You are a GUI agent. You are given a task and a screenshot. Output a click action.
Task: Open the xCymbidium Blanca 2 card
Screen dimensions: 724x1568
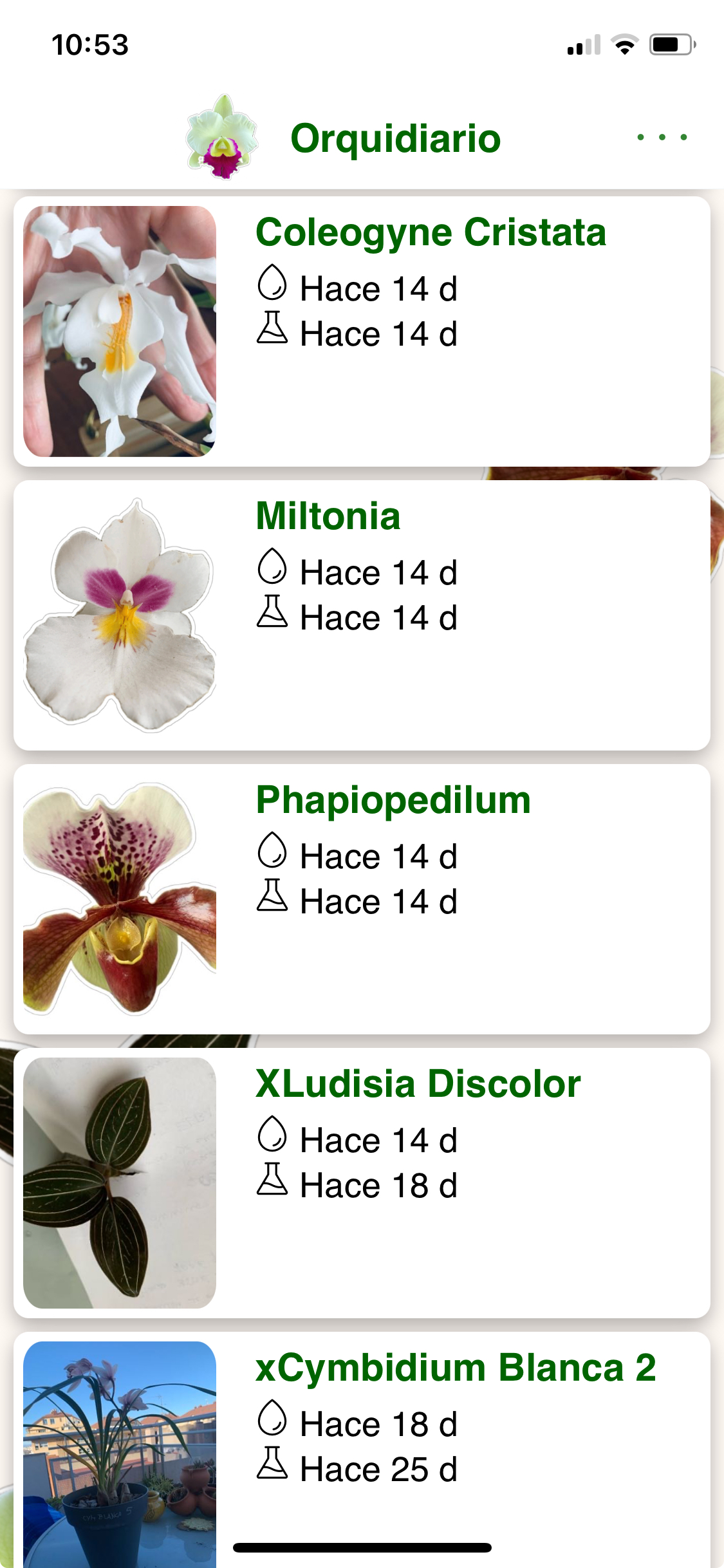pos(362,1448)
